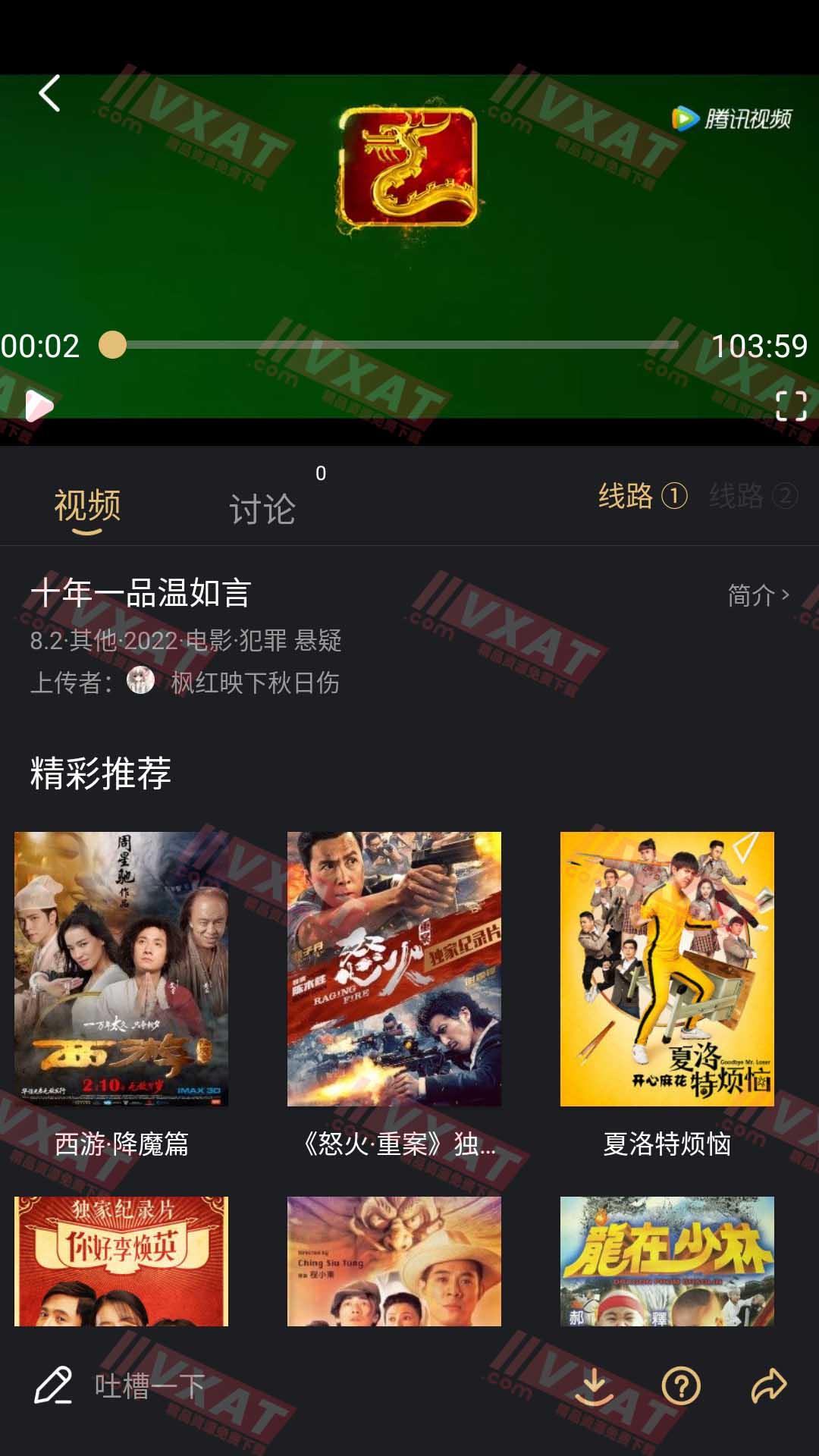The image size is (819, 1456).
Task: Select the 视频 tab
Action: click(87, 506)
